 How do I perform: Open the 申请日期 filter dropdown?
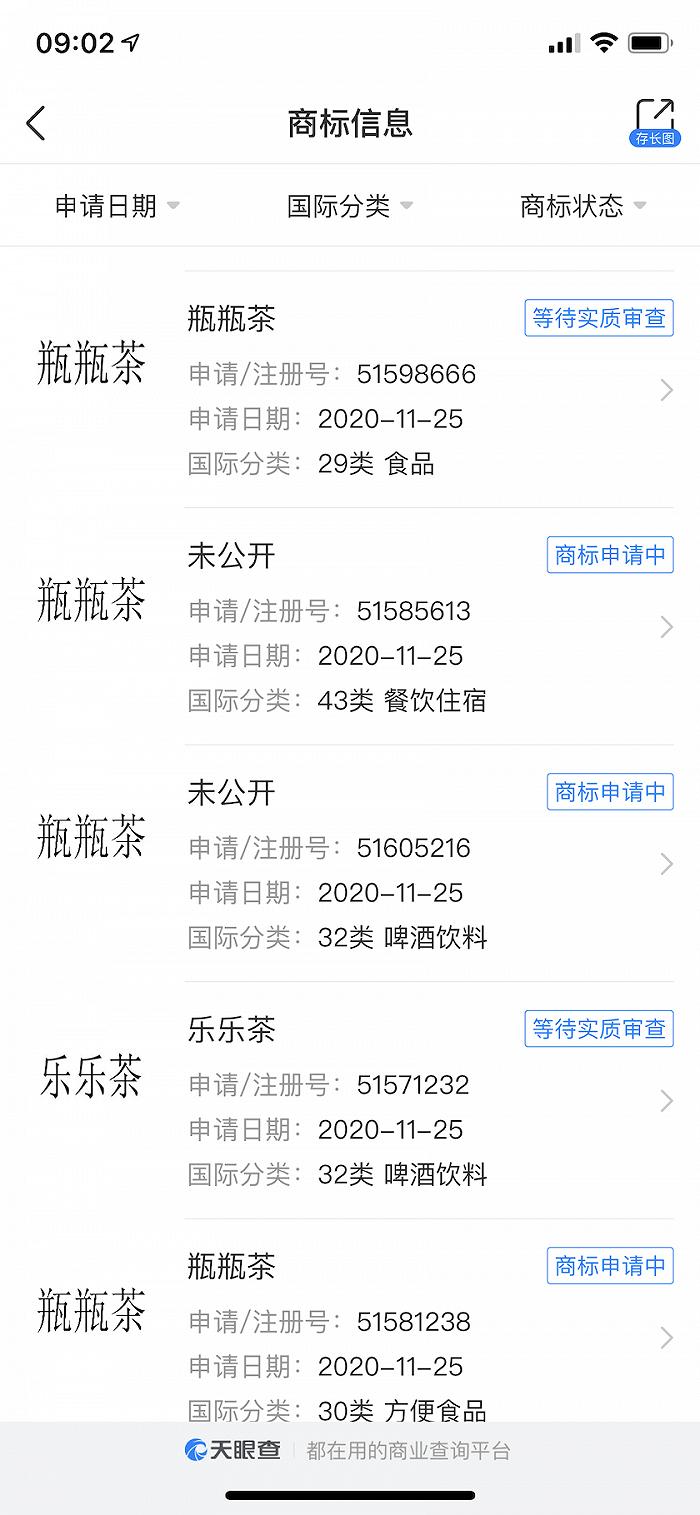117,206
